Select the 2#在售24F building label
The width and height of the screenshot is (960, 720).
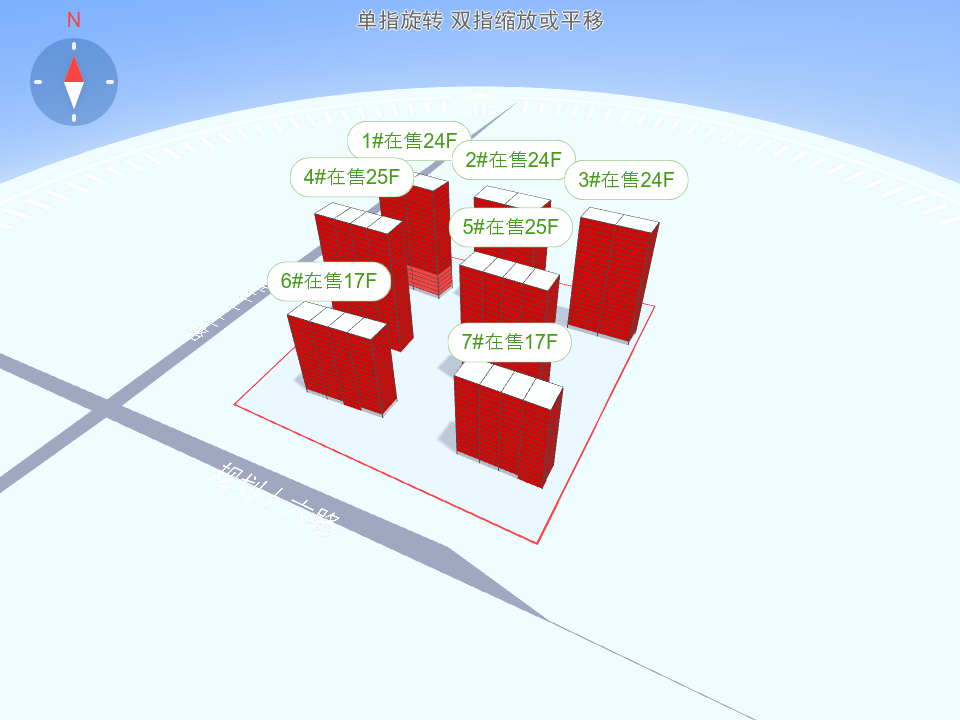point(513,159)
